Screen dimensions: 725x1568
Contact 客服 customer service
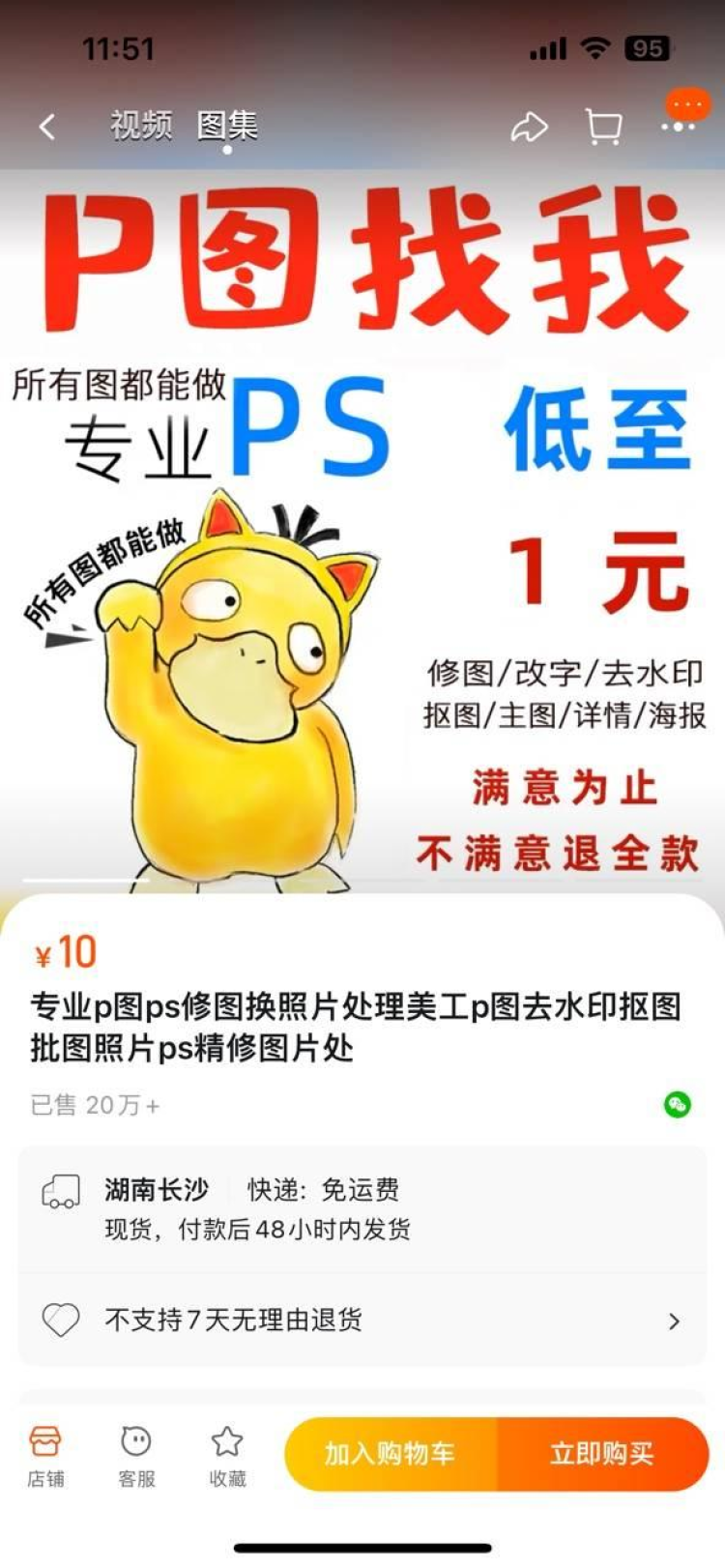(x=136, y=1455)
